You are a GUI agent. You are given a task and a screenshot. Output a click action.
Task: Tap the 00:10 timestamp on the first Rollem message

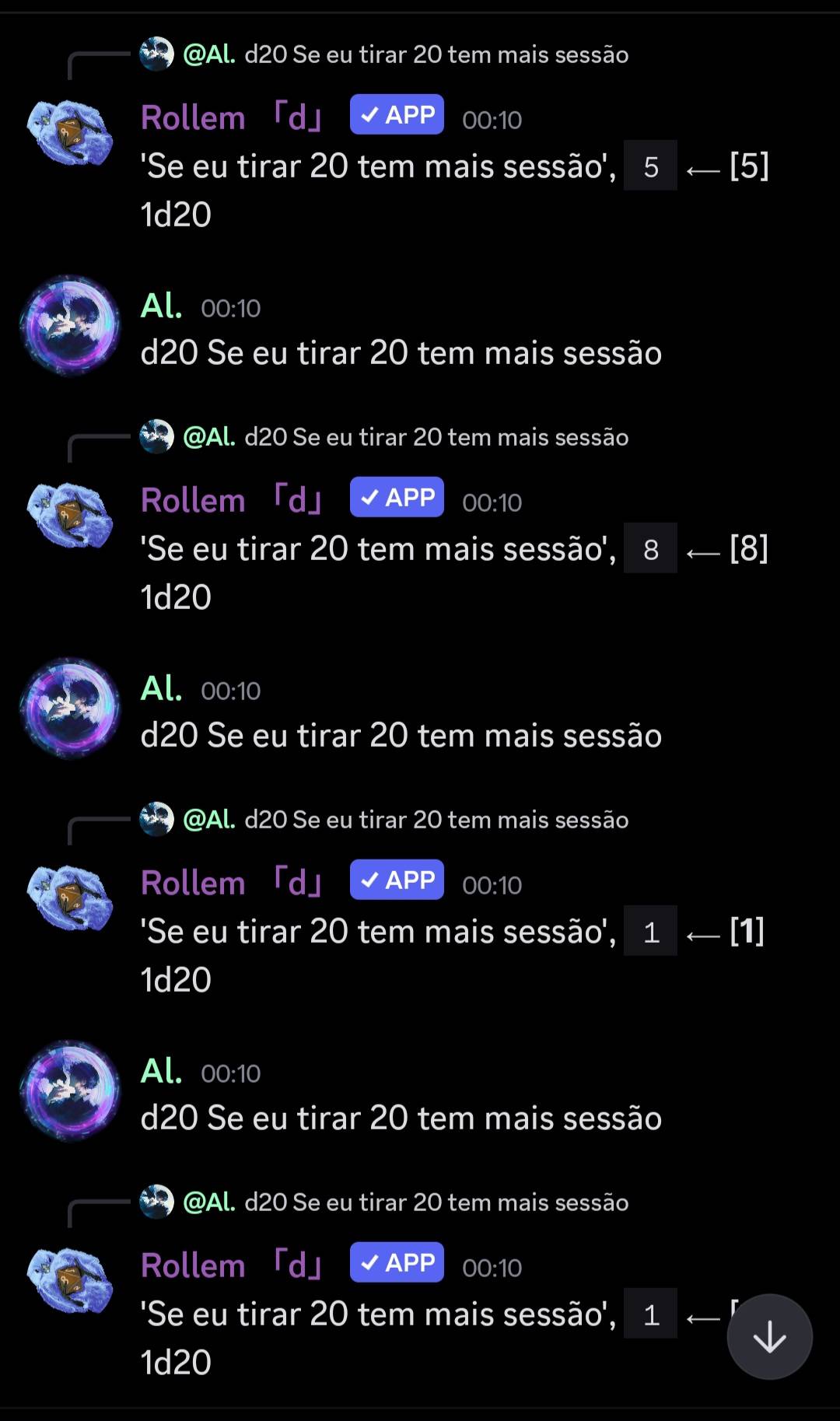click(x=492, y=120)
